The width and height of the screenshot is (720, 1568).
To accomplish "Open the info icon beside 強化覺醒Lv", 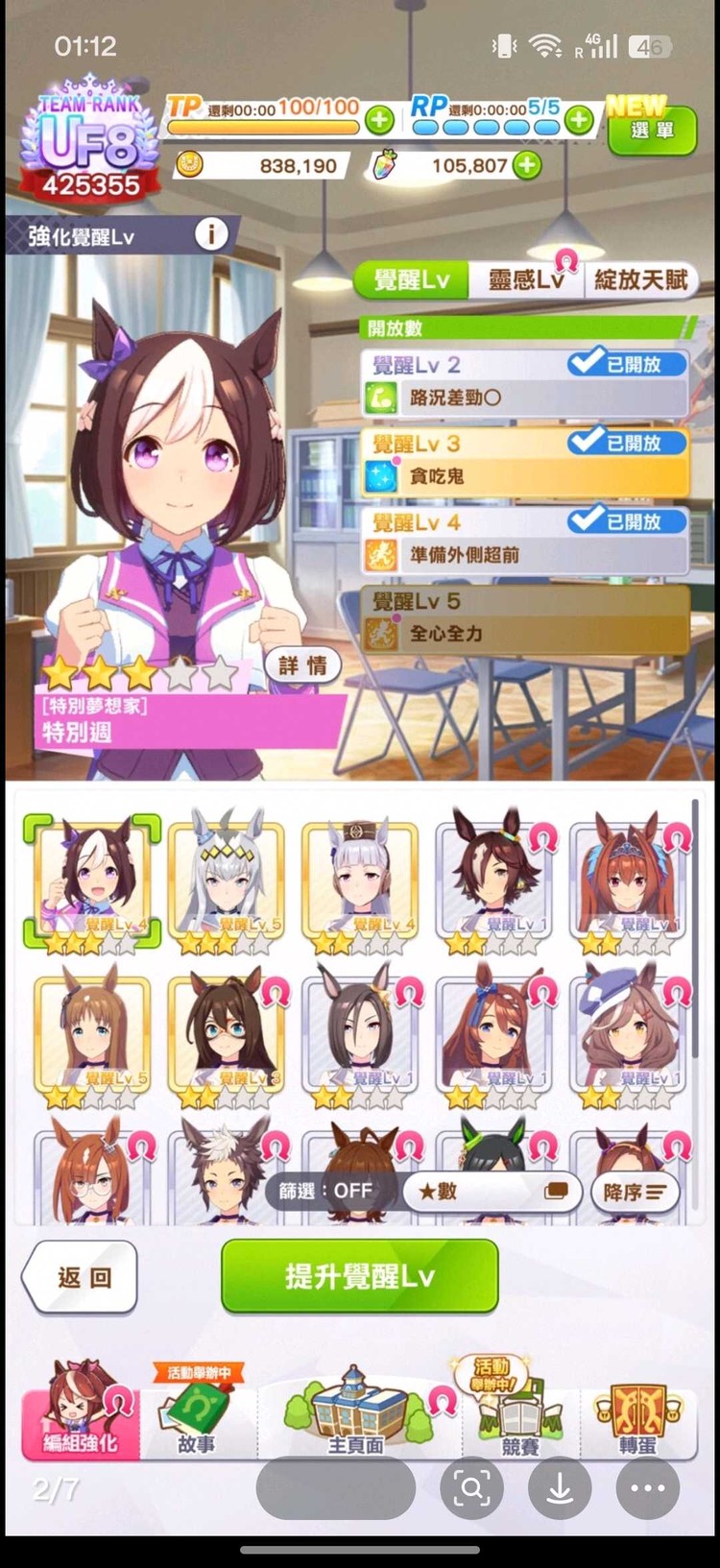I will click(x=211, y=234).
